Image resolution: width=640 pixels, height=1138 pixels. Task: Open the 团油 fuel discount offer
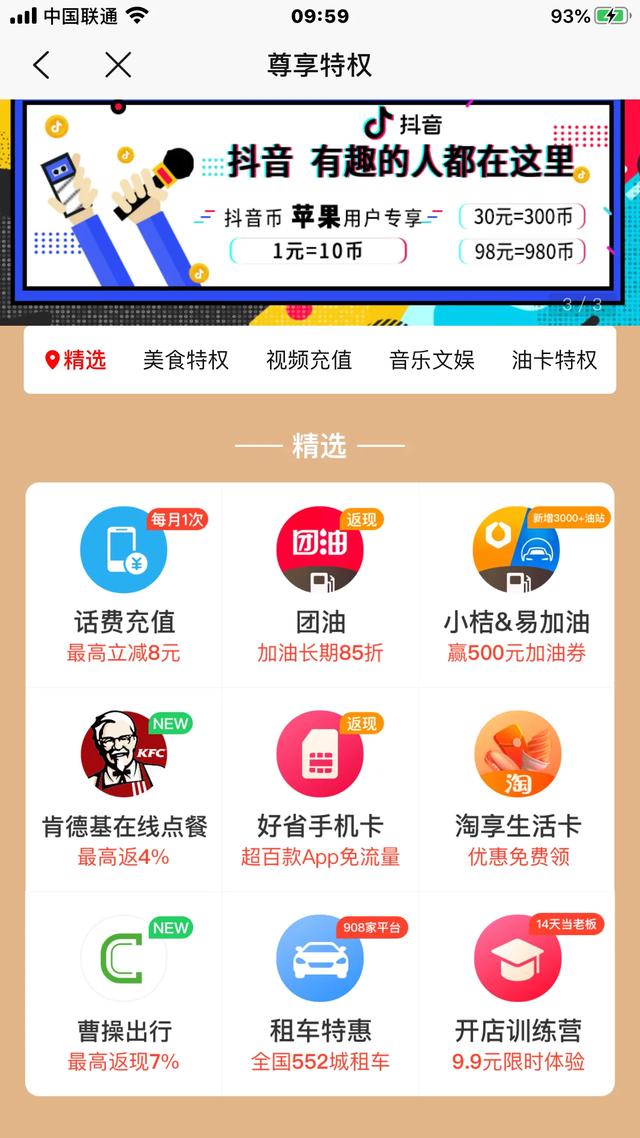pos(320,585)
